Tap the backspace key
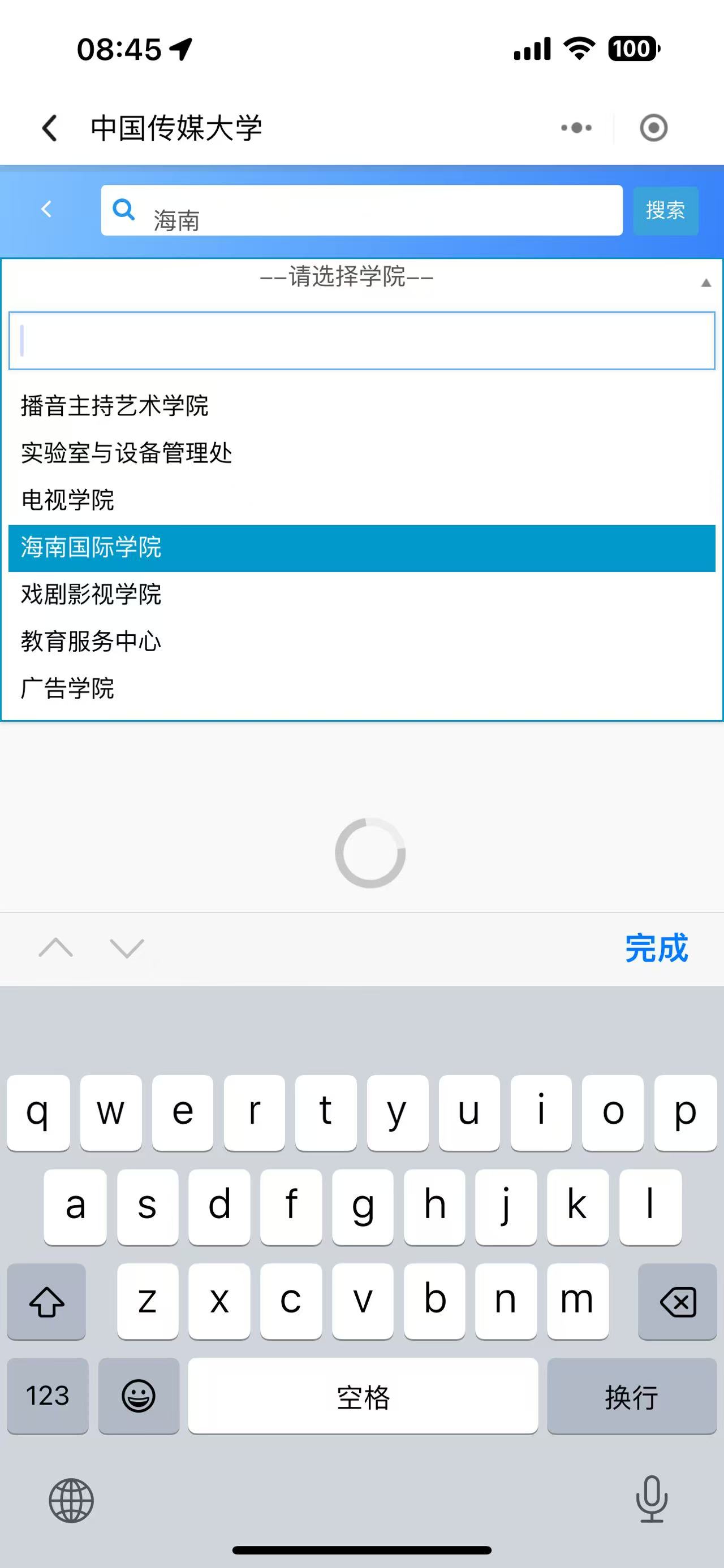The width and height of the screenshot is (724, 1568). coord(677,1302)
